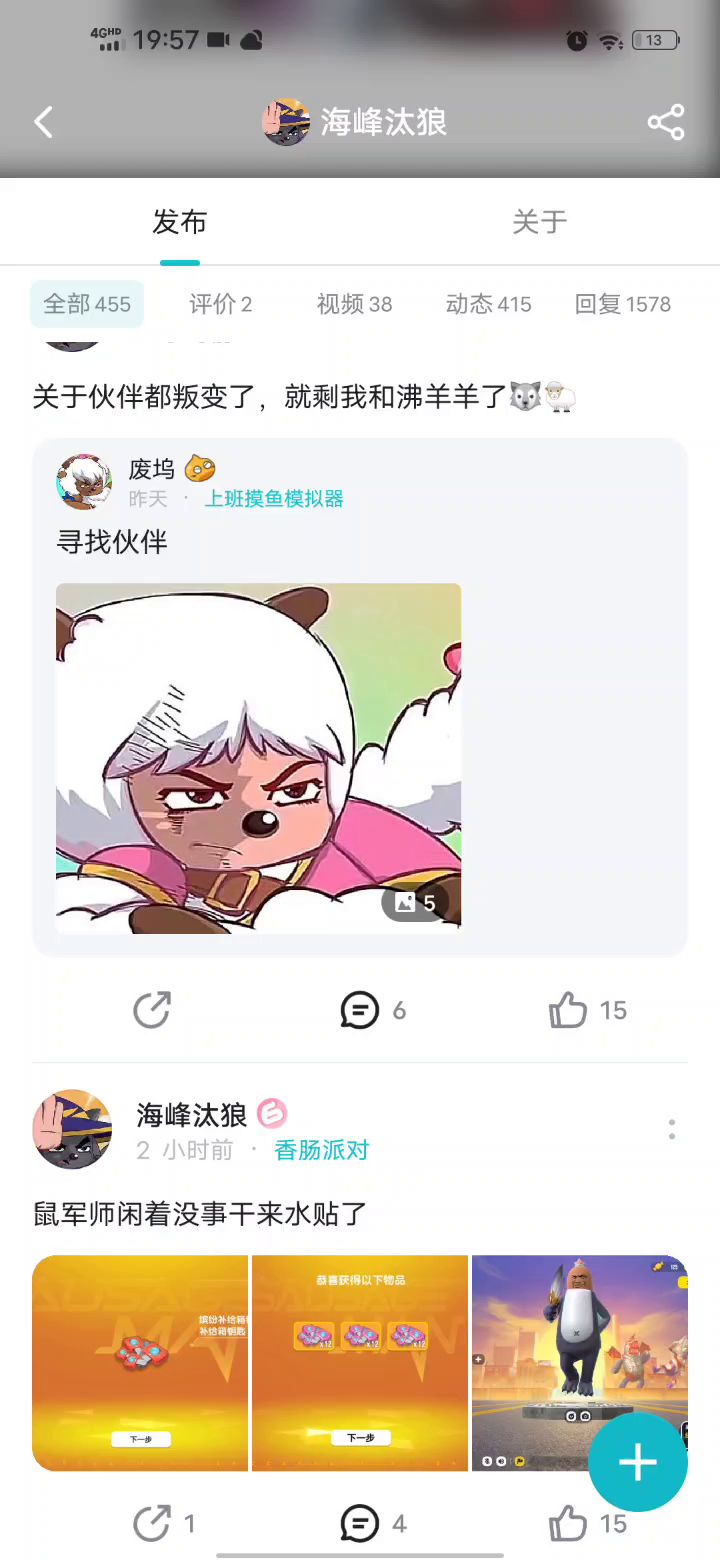Open the 香肠派对 link
The width and height of the screenshot is (720, 1560).
(322, 1150)
